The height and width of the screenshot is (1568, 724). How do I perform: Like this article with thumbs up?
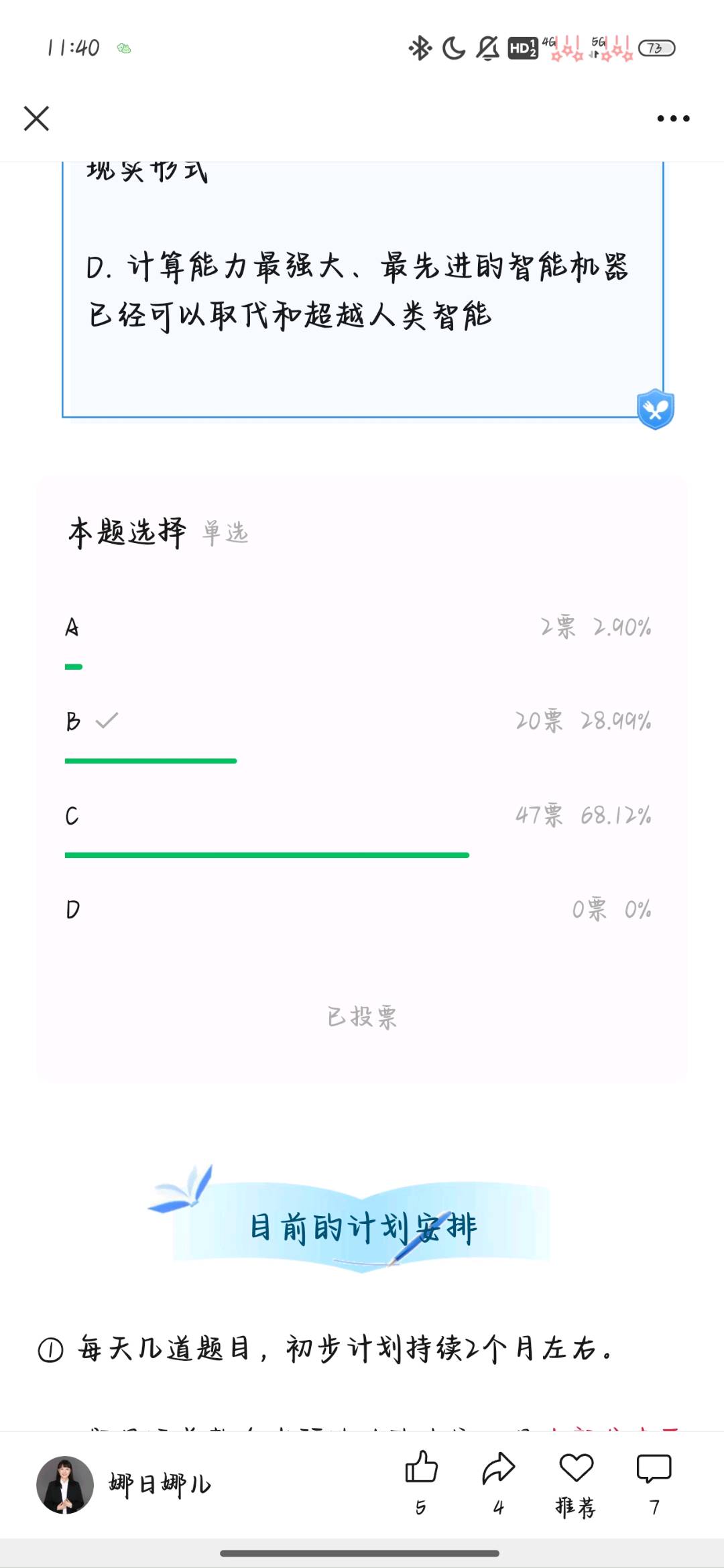tap(421, 1468)
